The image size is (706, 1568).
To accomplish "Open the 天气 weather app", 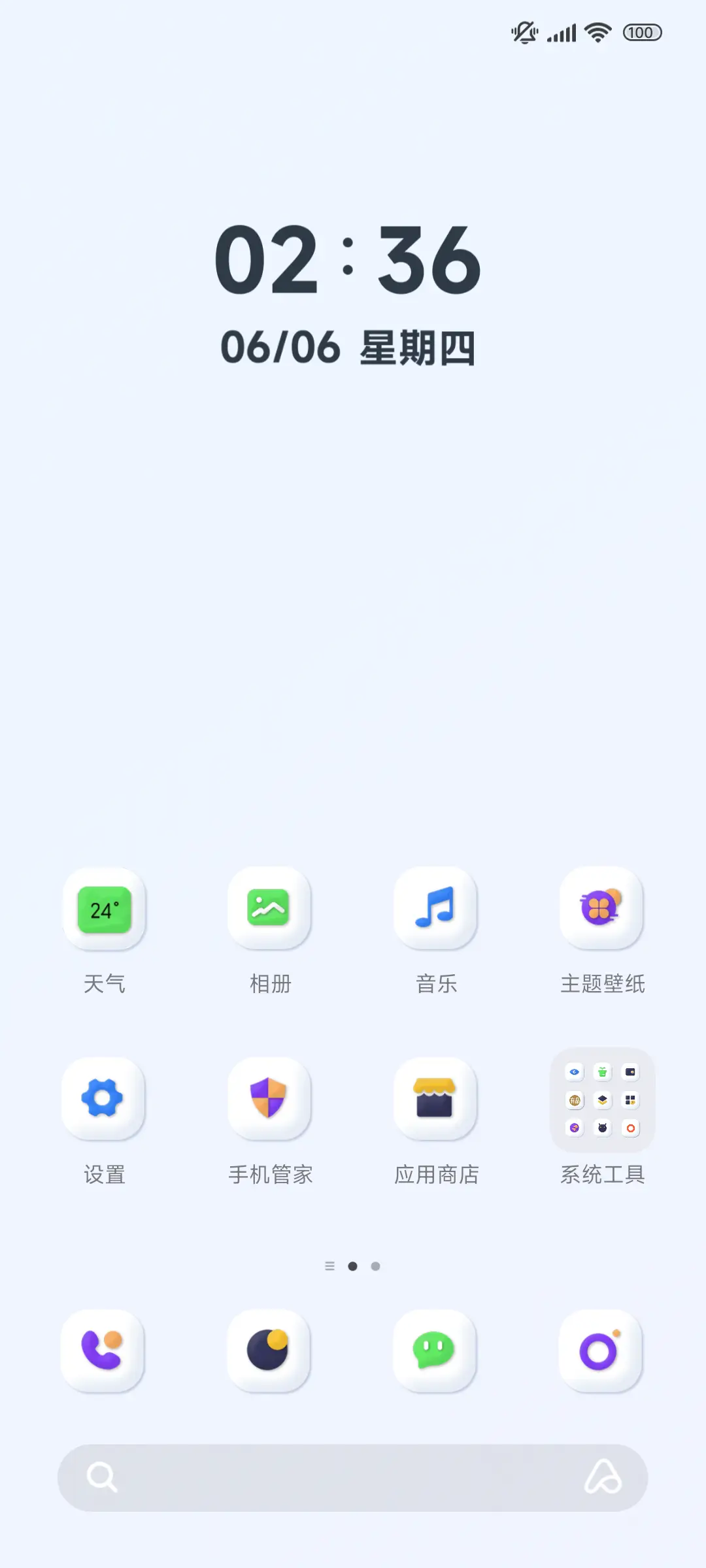I will tap(105, 911).
